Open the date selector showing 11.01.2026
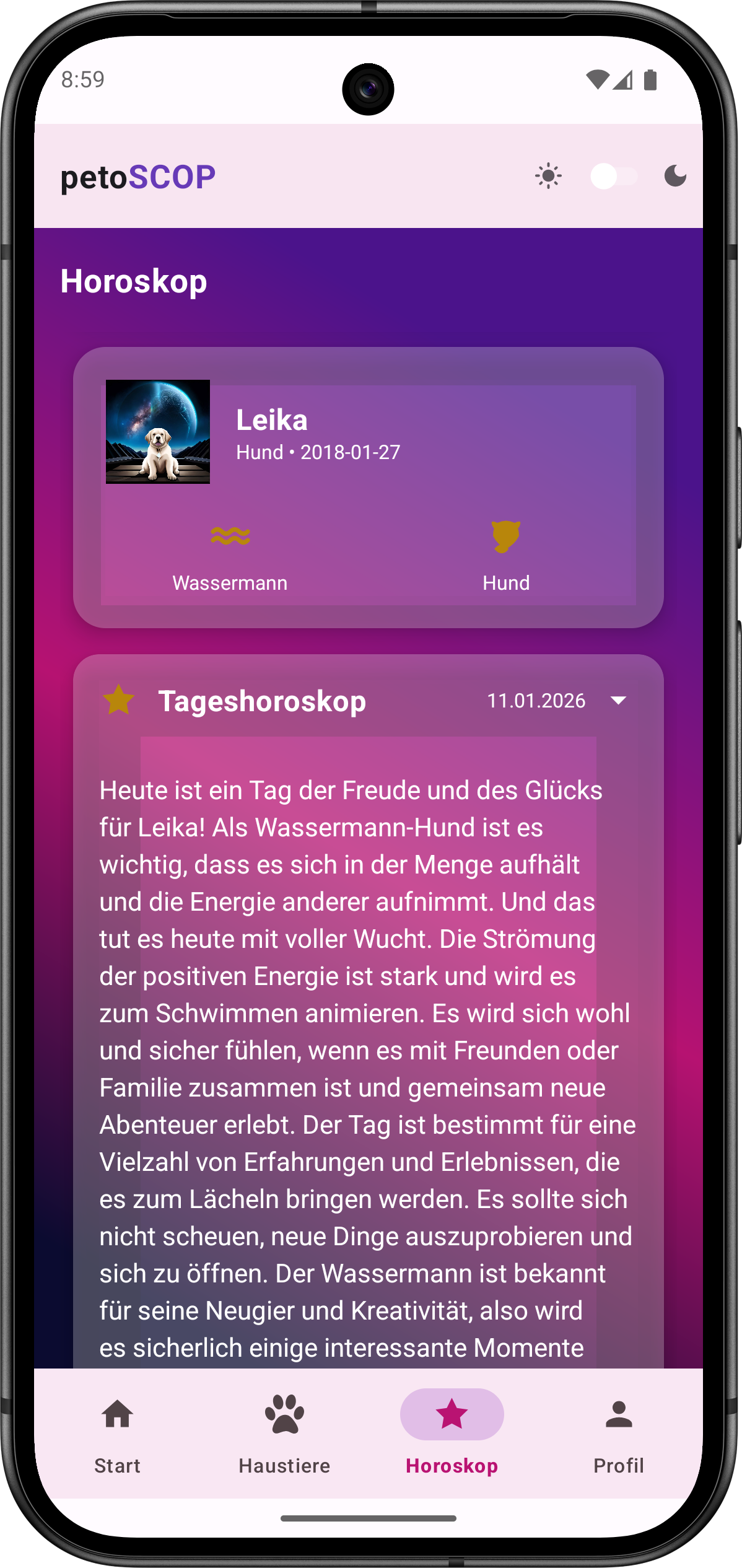 (x=536, y=701)
